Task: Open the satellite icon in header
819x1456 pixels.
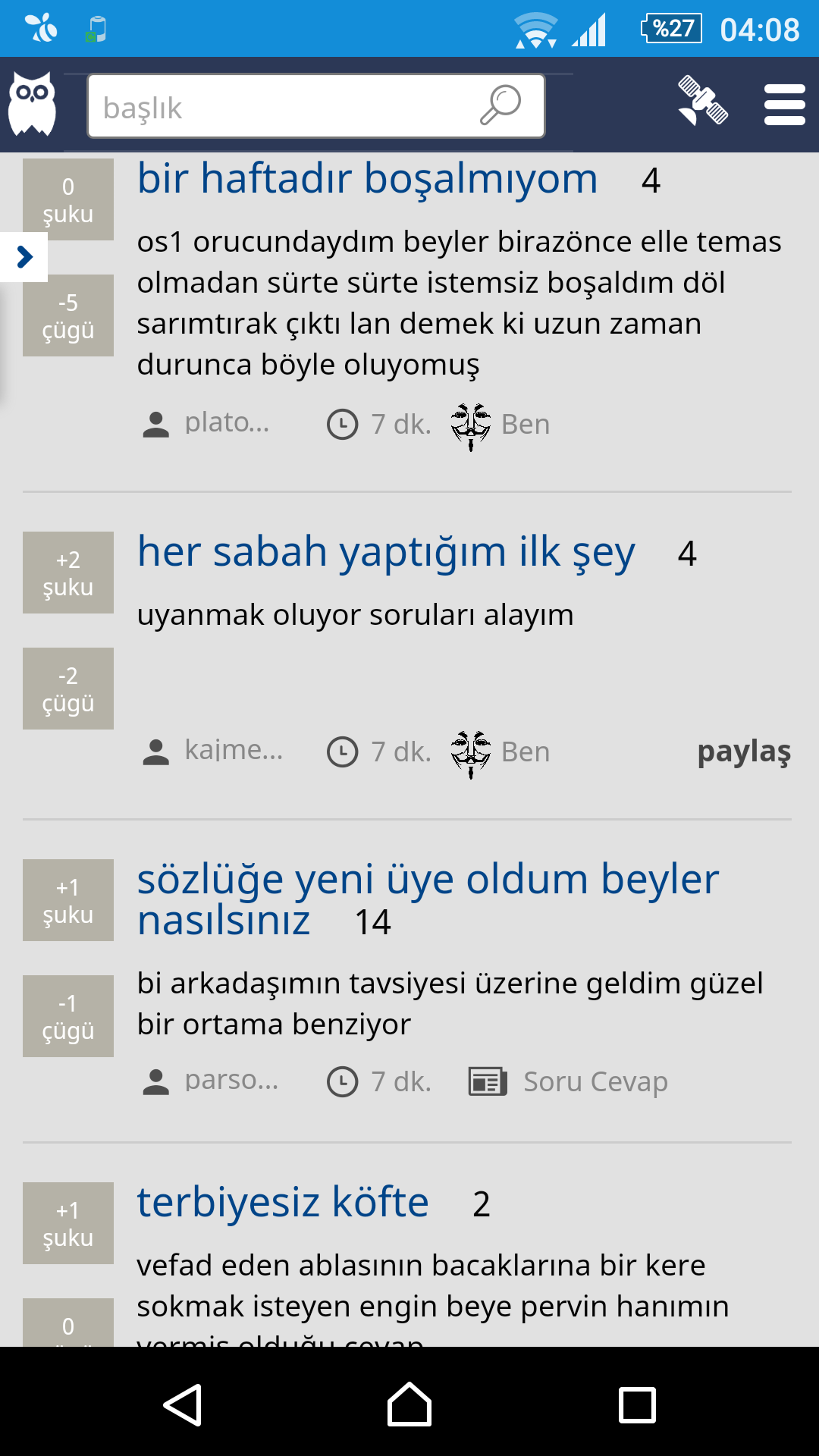Action: (703, 101)
